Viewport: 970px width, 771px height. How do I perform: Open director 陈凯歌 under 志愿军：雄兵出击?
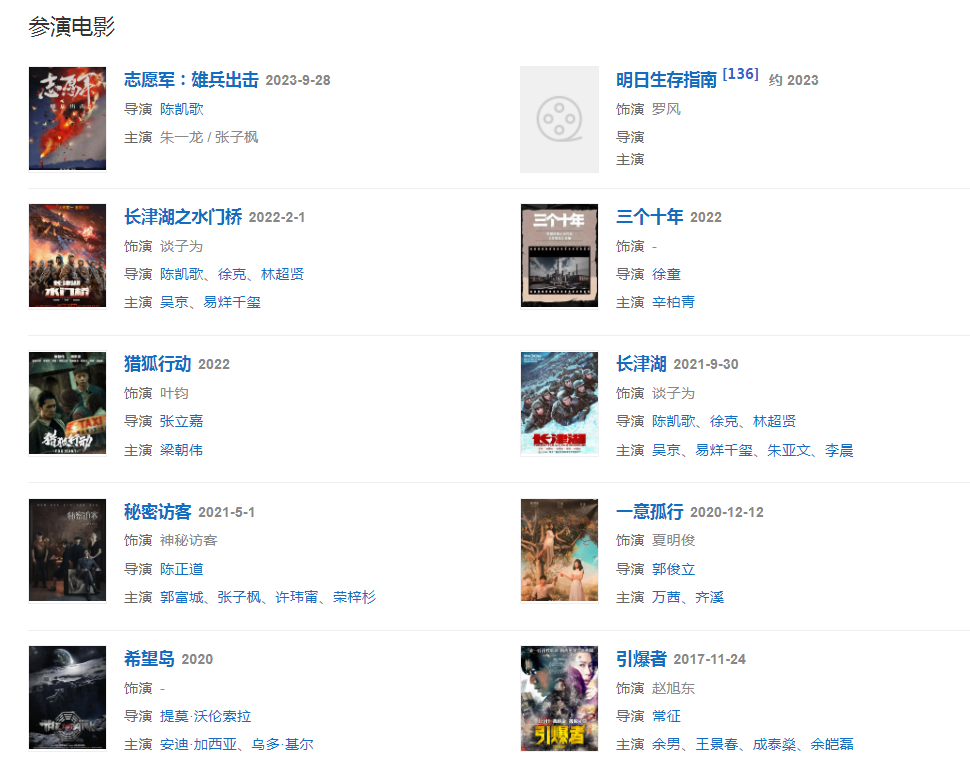click(181, 109)
